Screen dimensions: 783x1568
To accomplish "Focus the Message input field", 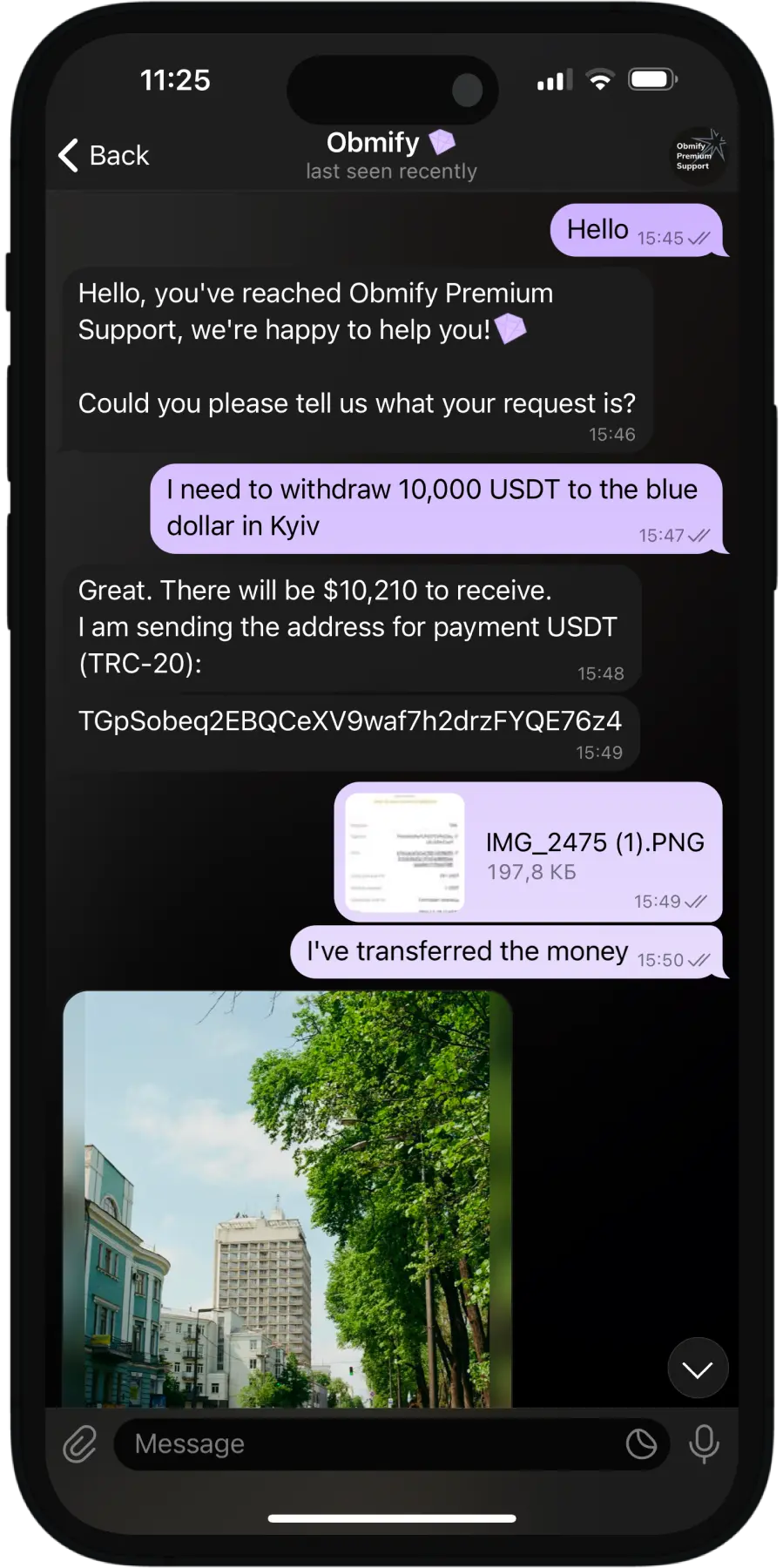I will click(366, 1444).
